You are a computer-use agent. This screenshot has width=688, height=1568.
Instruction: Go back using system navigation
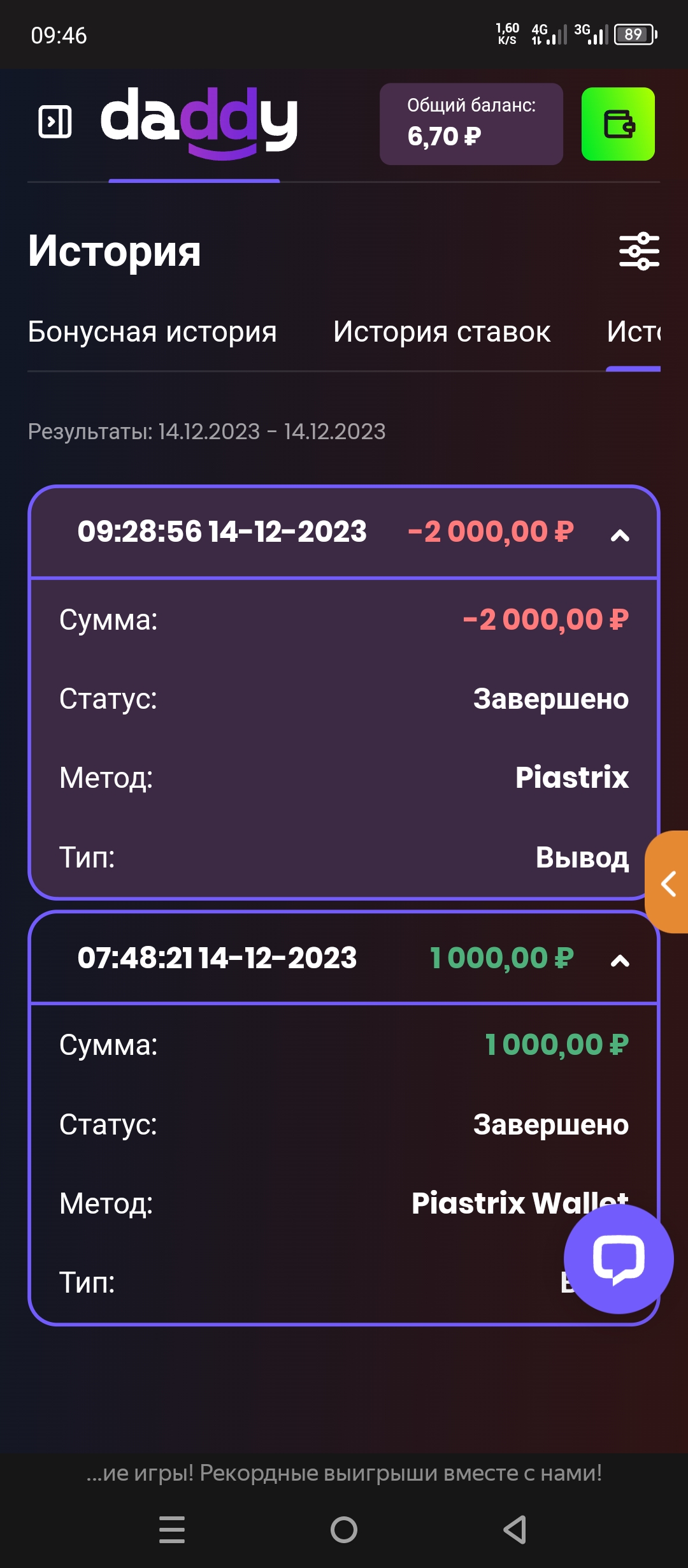[x=515, y=1530]
